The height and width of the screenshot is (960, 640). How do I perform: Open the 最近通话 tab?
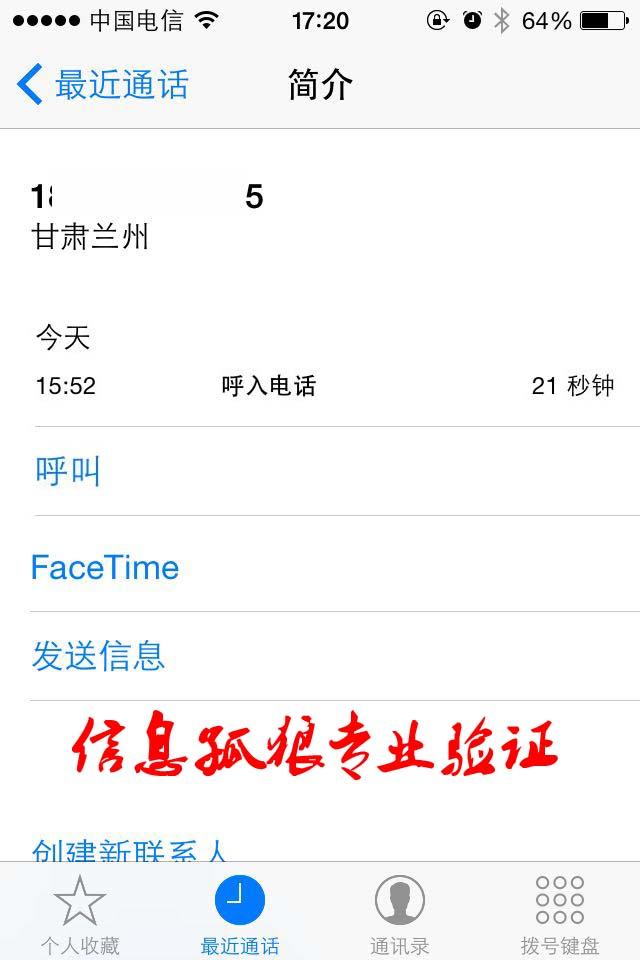[x=240, y=912]
